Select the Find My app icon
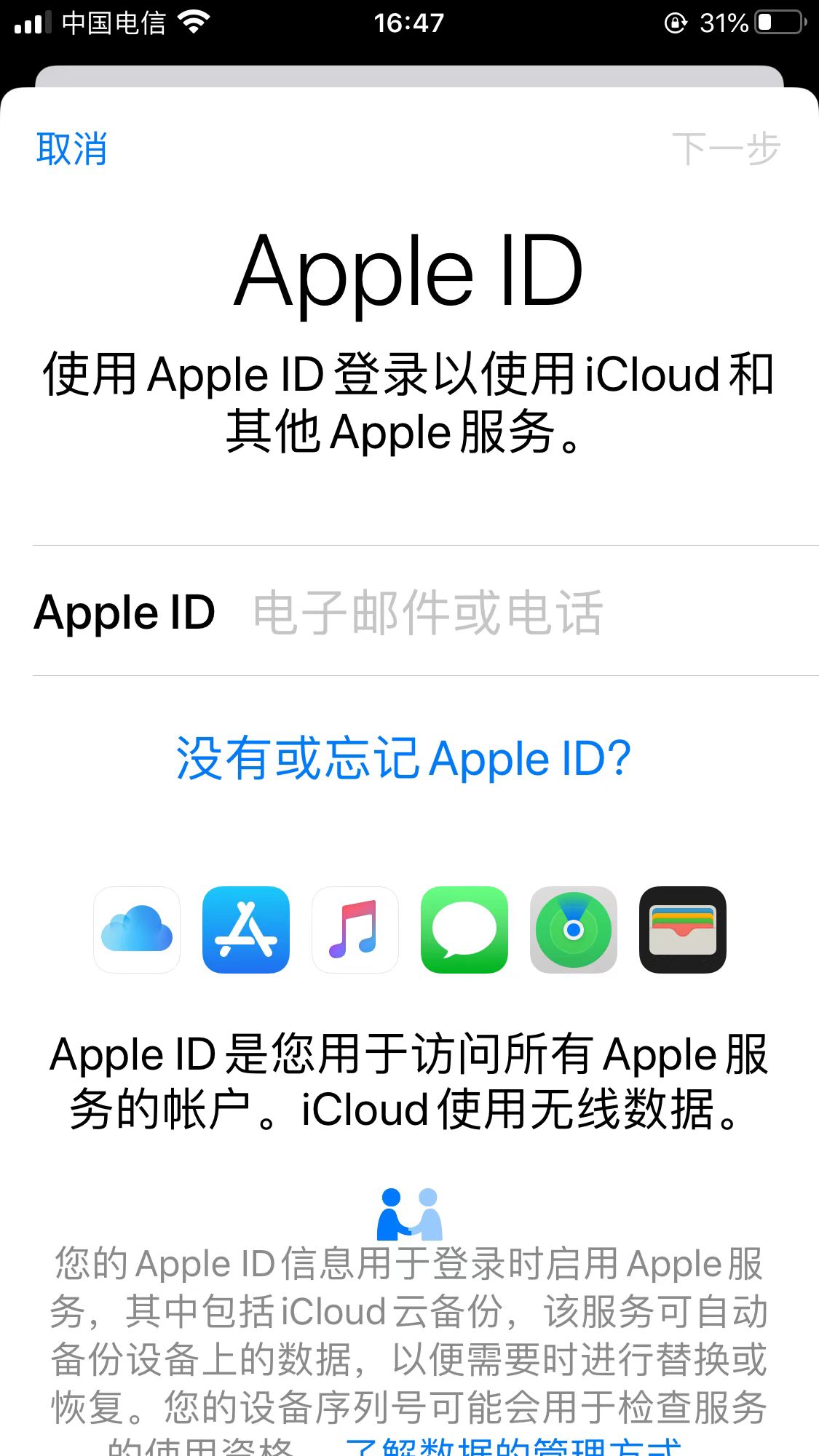Viewport: 819px width, 1456px height. (573, 930)
